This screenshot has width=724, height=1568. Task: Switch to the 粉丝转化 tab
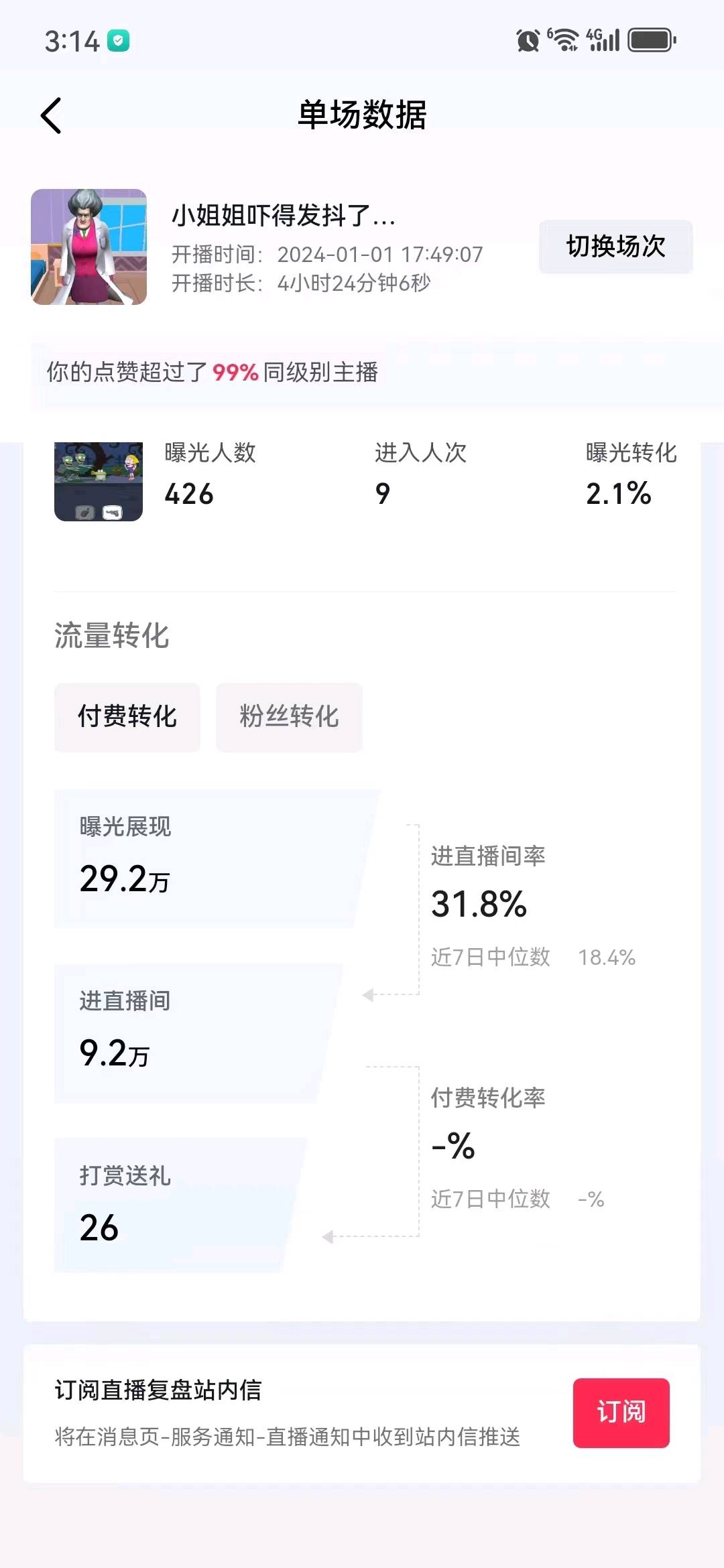pyautogui.click(x=289, y=717)
